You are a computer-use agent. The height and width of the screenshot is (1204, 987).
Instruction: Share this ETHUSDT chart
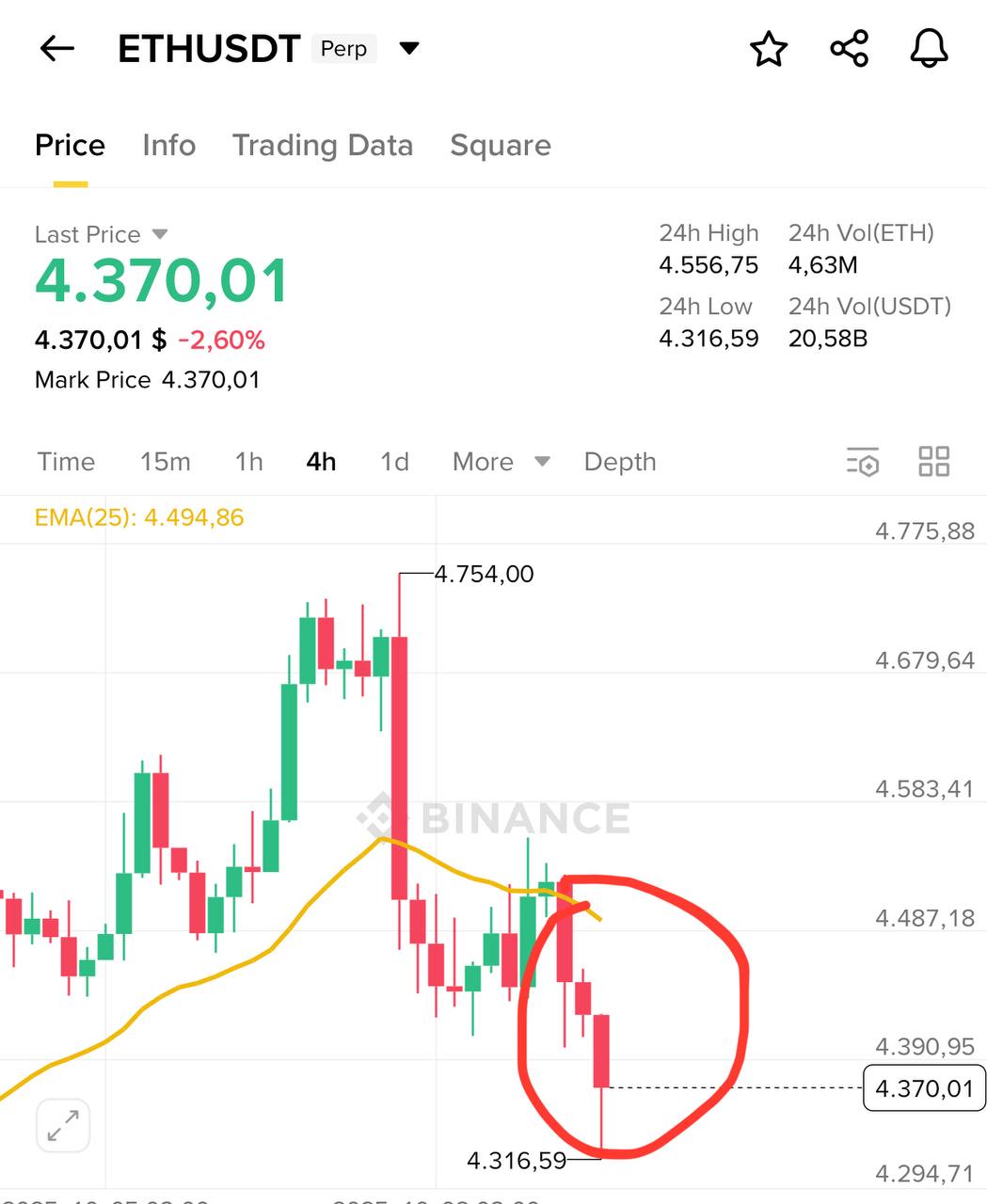(850, 49)
